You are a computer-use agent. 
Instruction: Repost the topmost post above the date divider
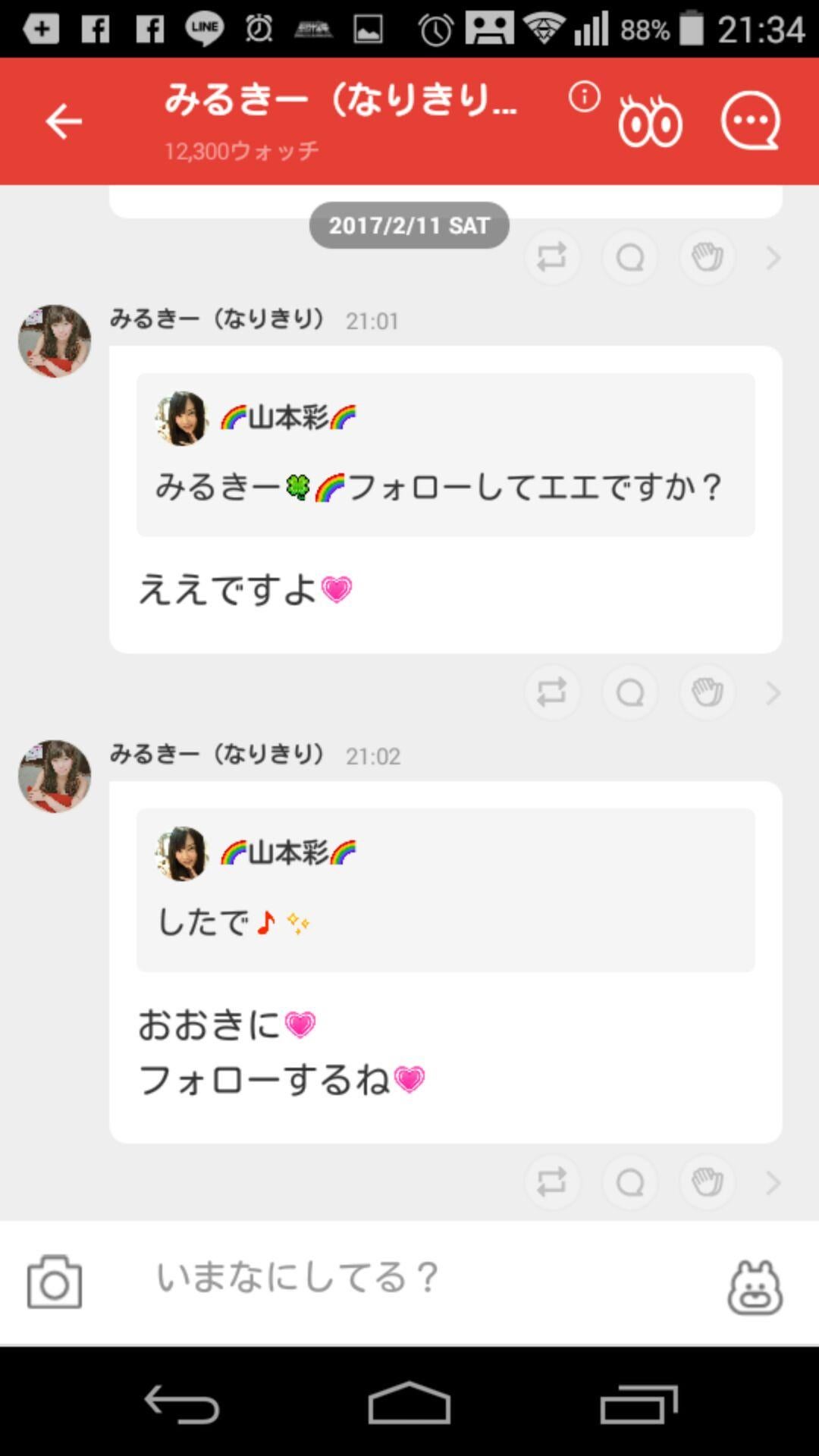click(x=552, y=257)
